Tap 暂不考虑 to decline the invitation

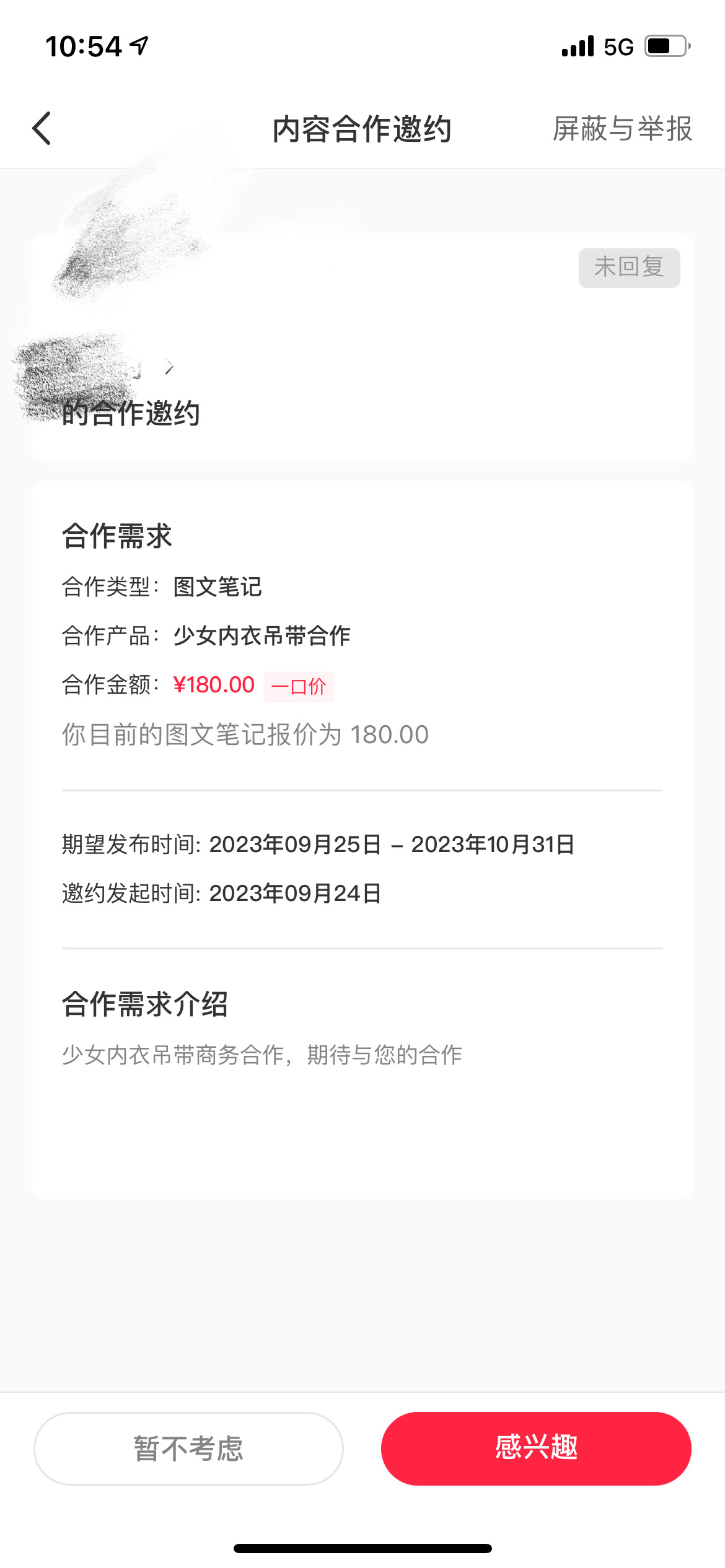click(x=188, y=1448)
